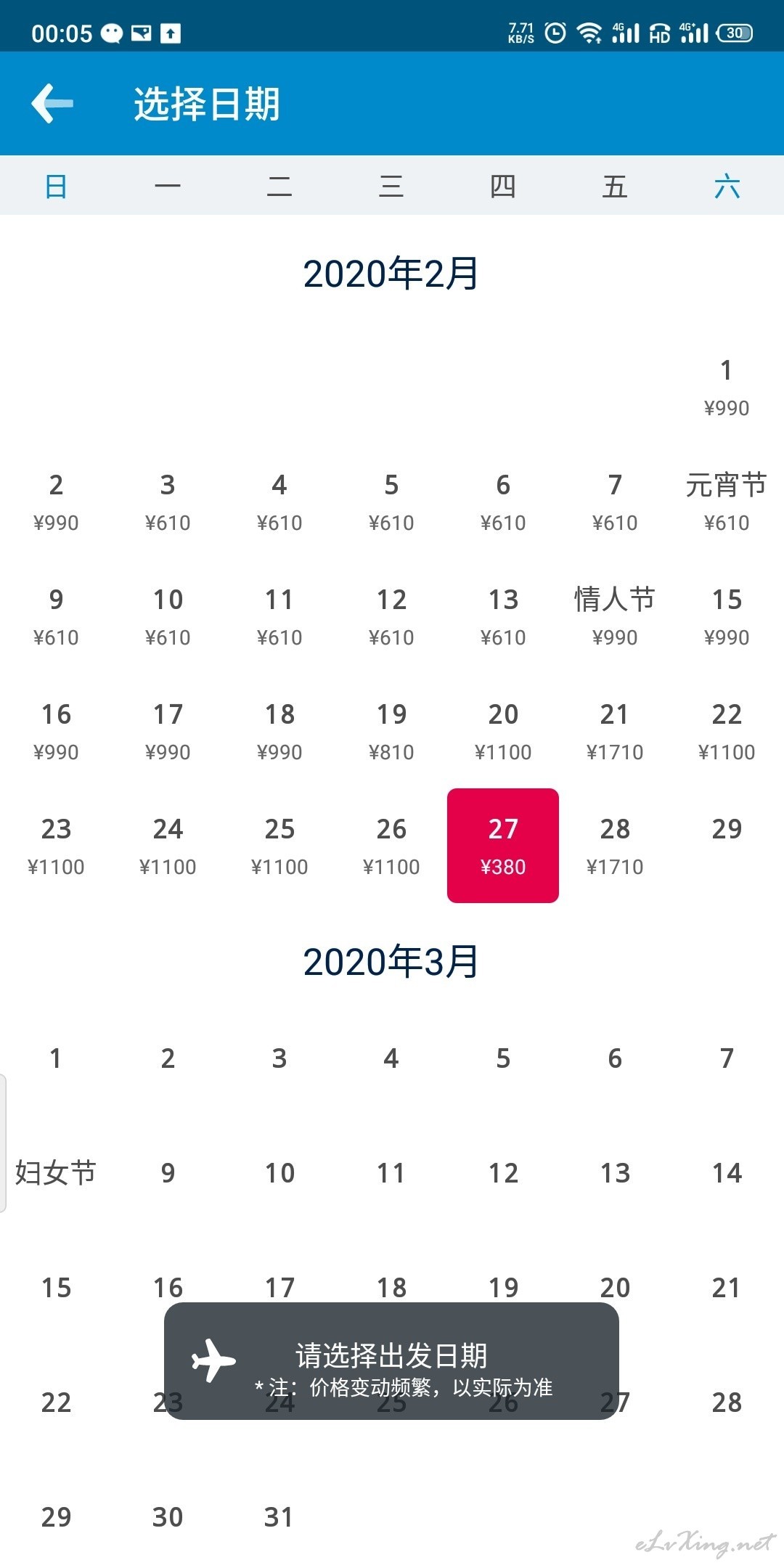This screenshot has width=784, height=1568.
Task: Choose February 21 at ¥1710
Action: (615, 731)
